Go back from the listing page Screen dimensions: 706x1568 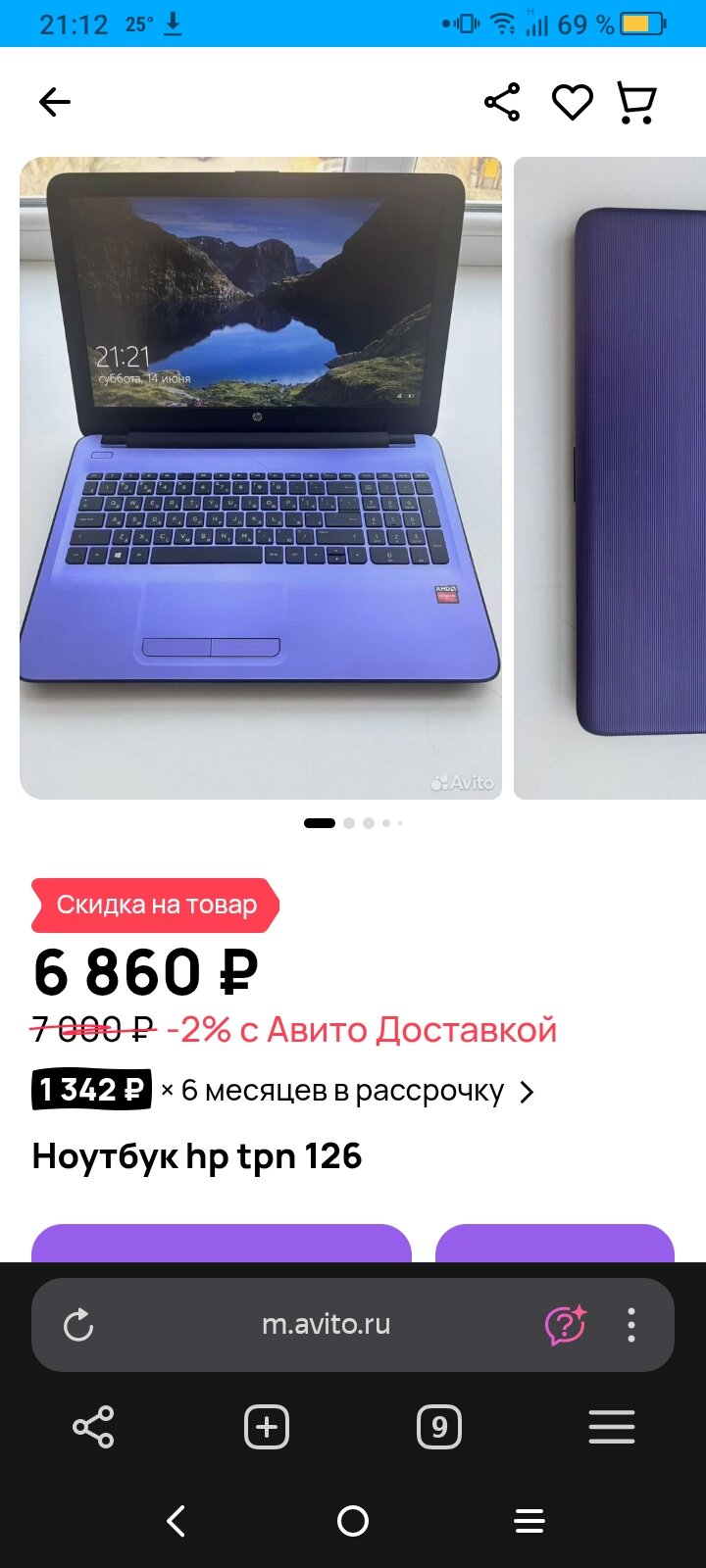point(55,102)
